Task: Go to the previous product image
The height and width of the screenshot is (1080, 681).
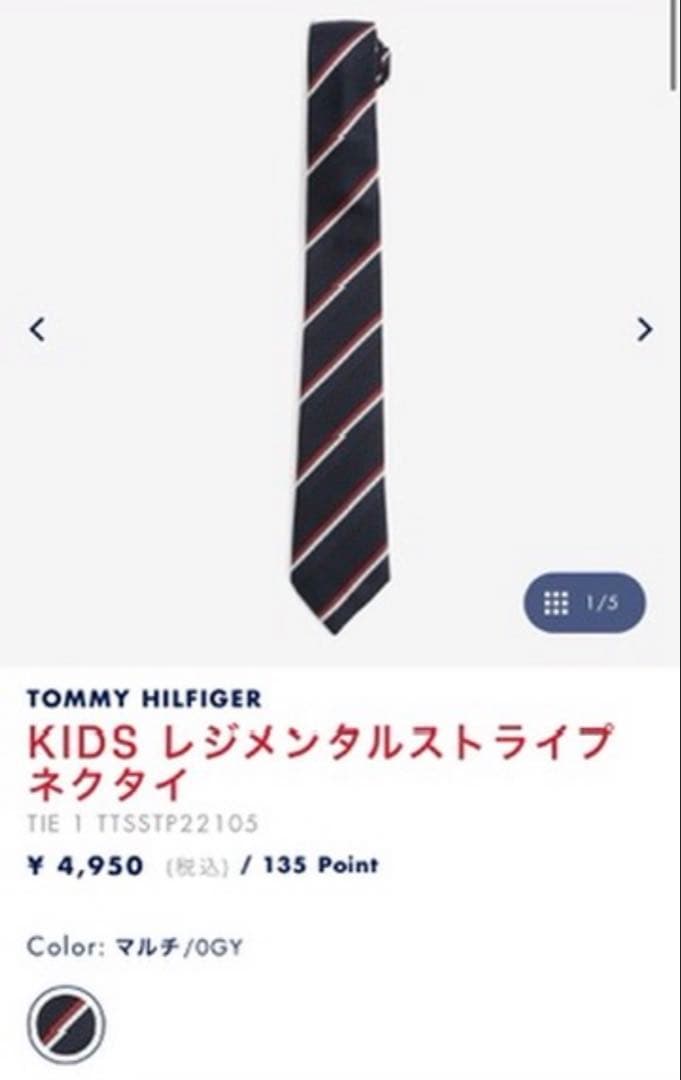Action: point(37,328)
